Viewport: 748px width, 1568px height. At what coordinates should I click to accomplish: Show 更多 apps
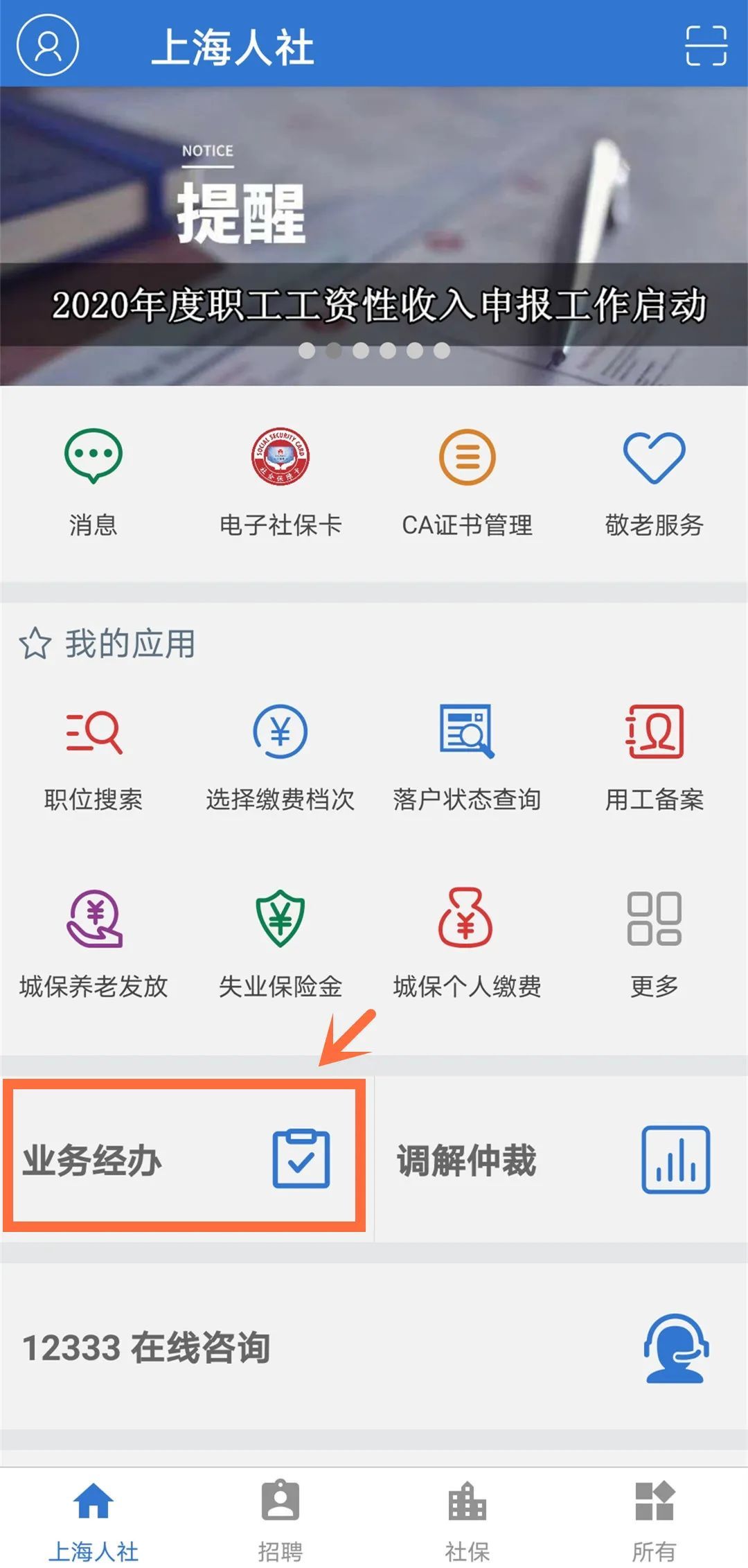click(x=654, y=944)
